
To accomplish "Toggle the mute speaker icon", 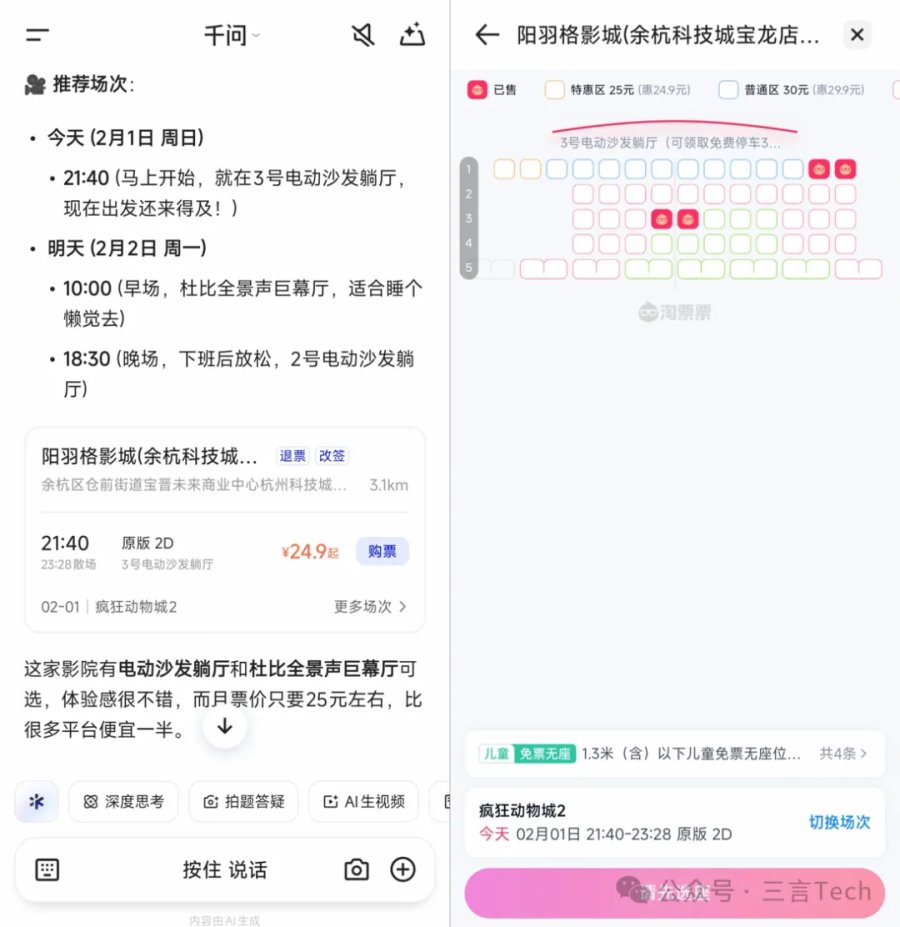I will tap(363, 35).
